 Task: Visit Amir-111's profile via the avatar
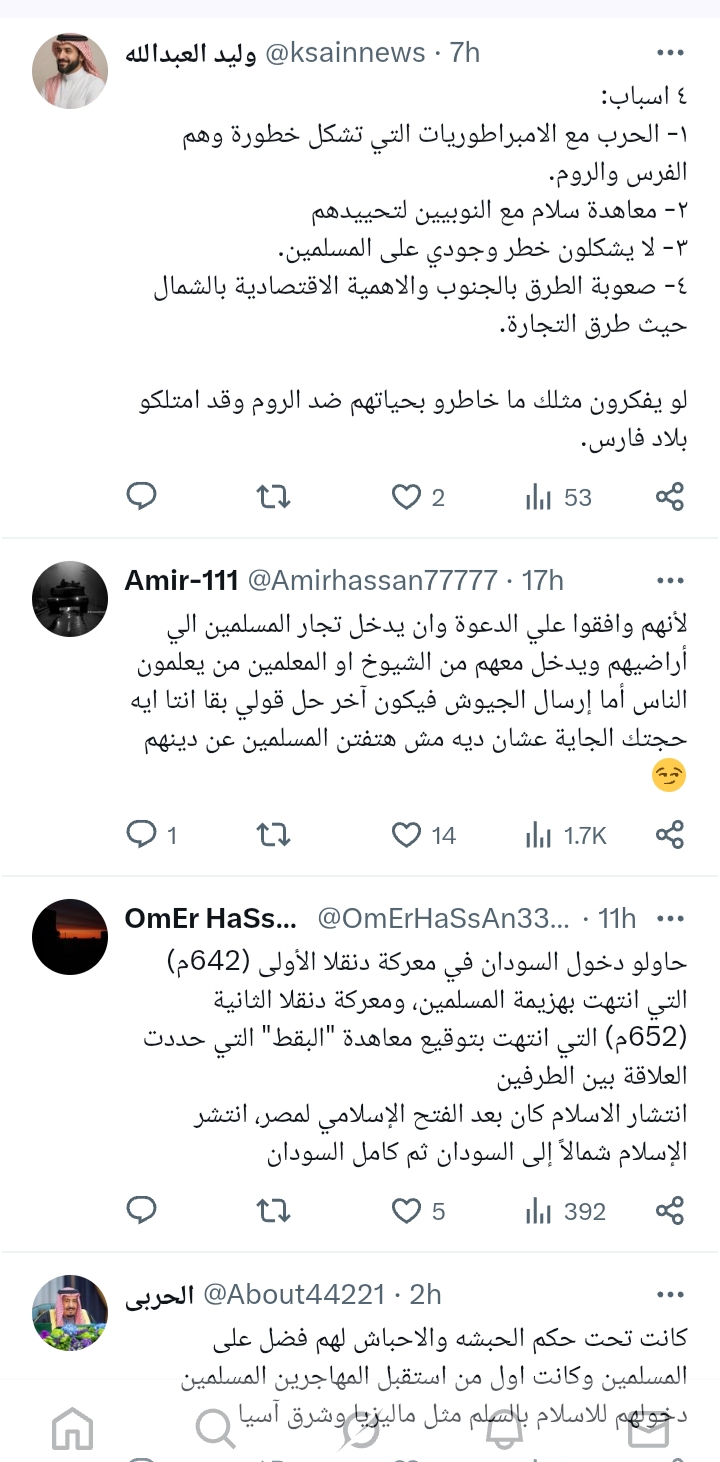coord(70,598)
